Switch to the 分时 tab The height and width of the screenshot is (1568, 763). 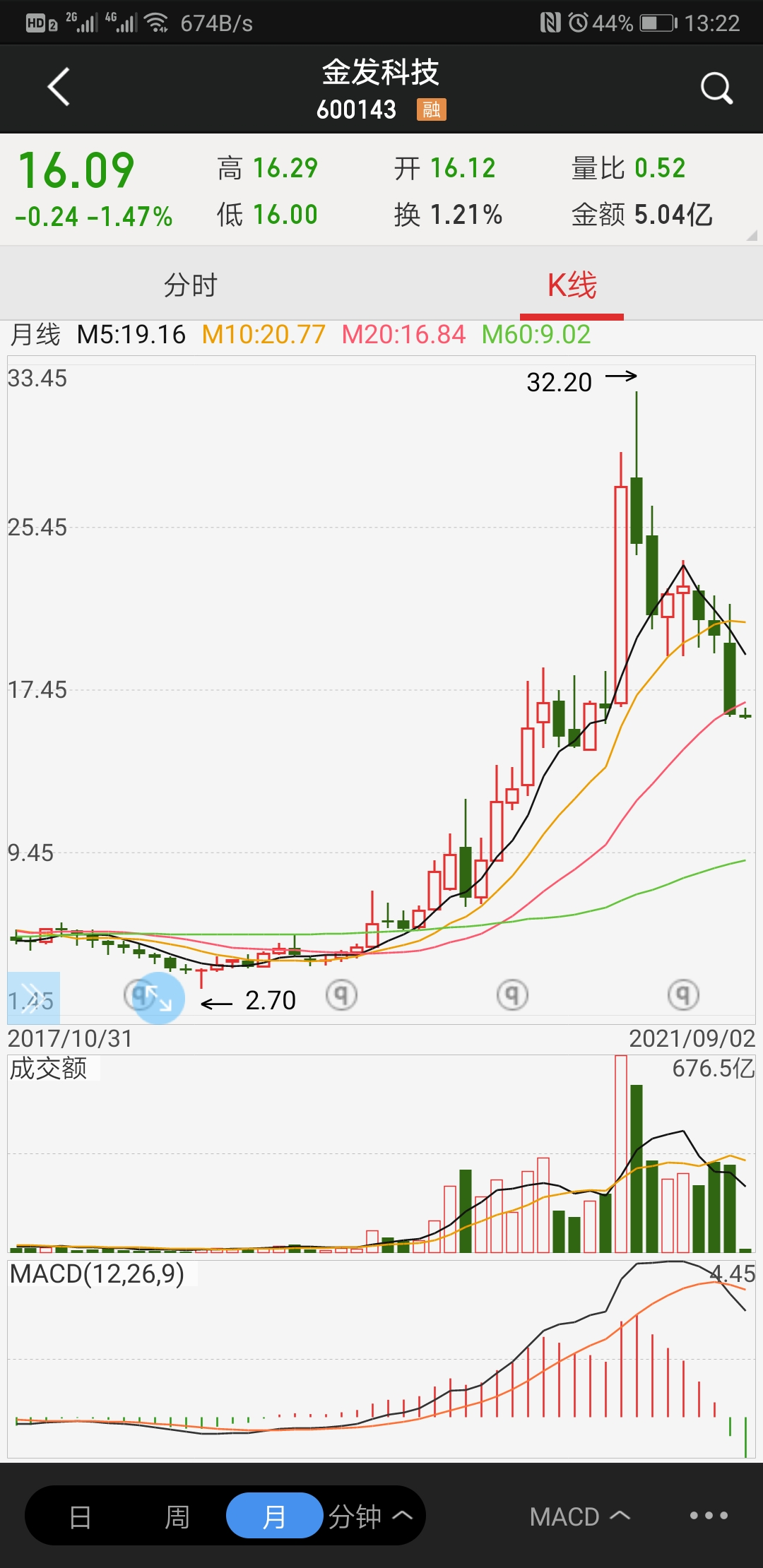[x=190, y=285]
